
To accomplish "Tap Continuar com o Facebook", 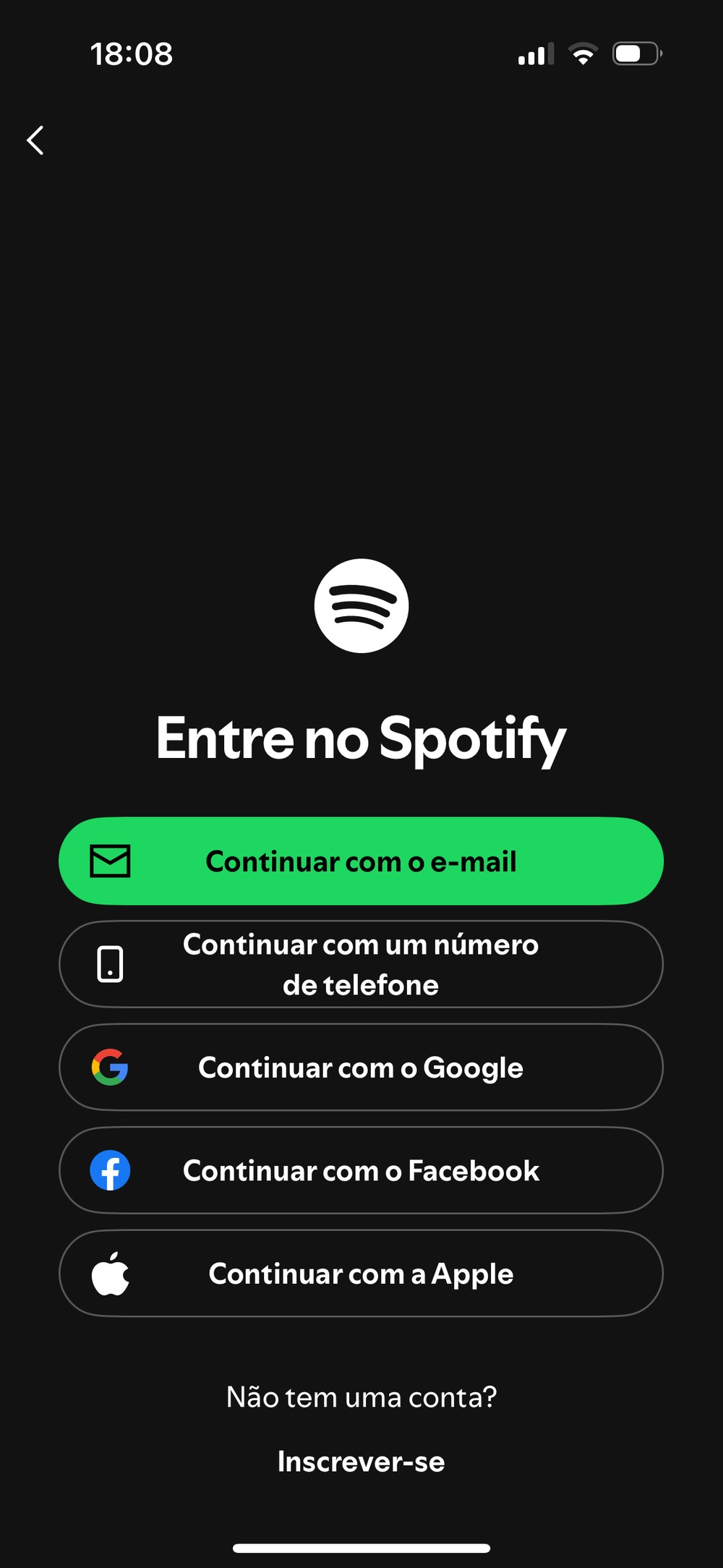I will (x=361, y=1170).
